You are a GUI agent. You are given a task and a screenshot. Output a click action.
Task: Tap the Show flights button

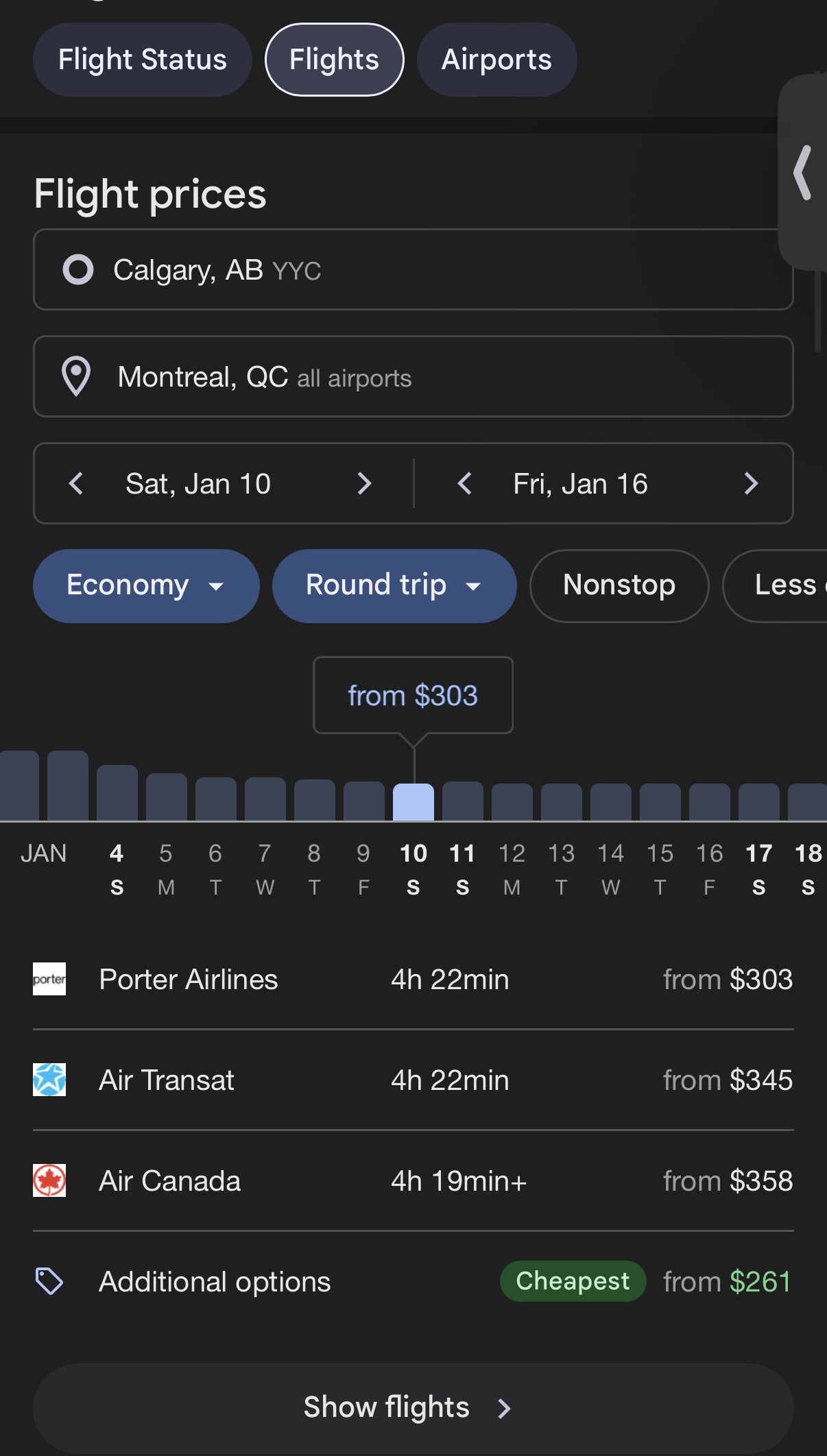(x=413, y=1407)
